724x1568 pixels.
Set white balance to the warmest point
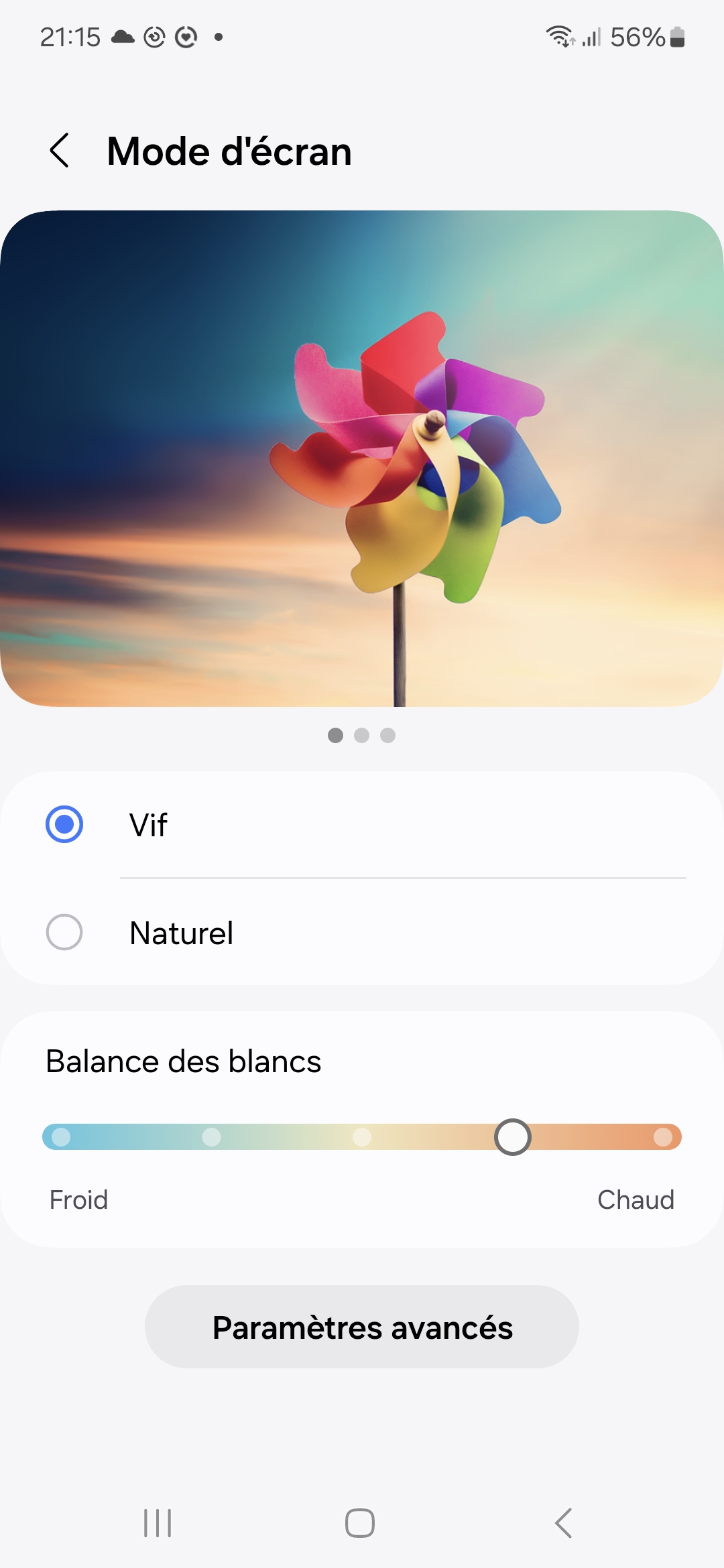click(x=662, y=1137)
